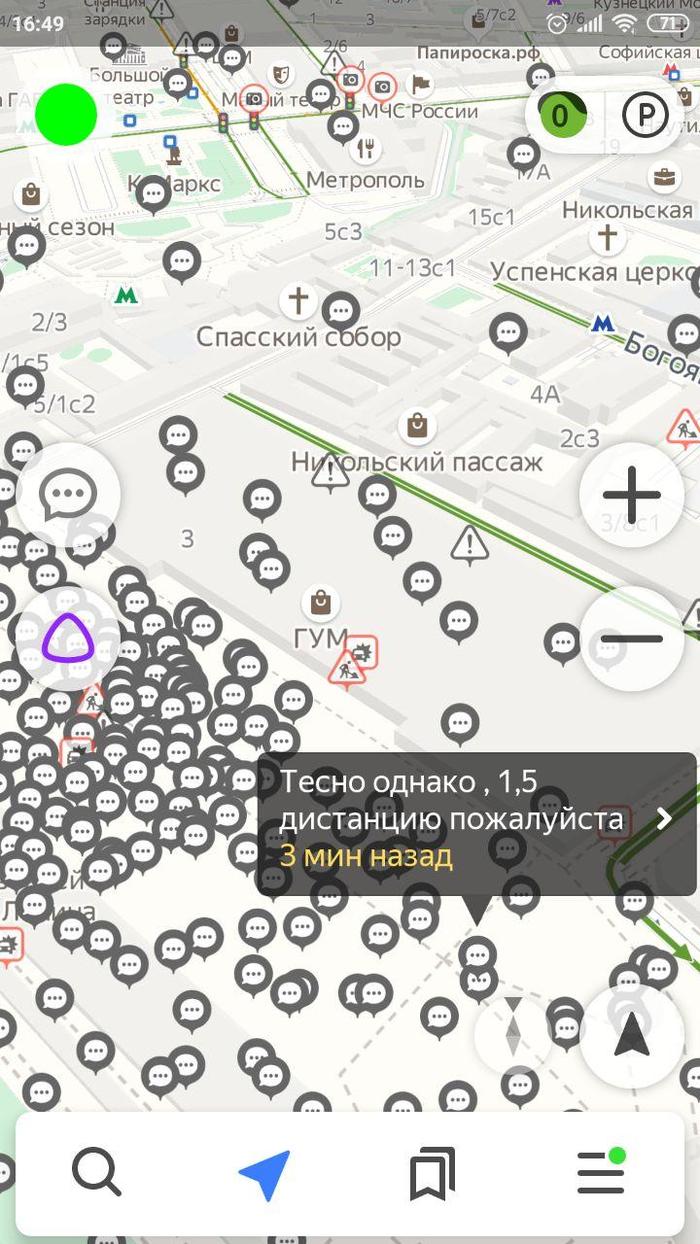Zoom out with the minus button
The height and width of the screenshot is (1244, 700).
tap(631, 639)
